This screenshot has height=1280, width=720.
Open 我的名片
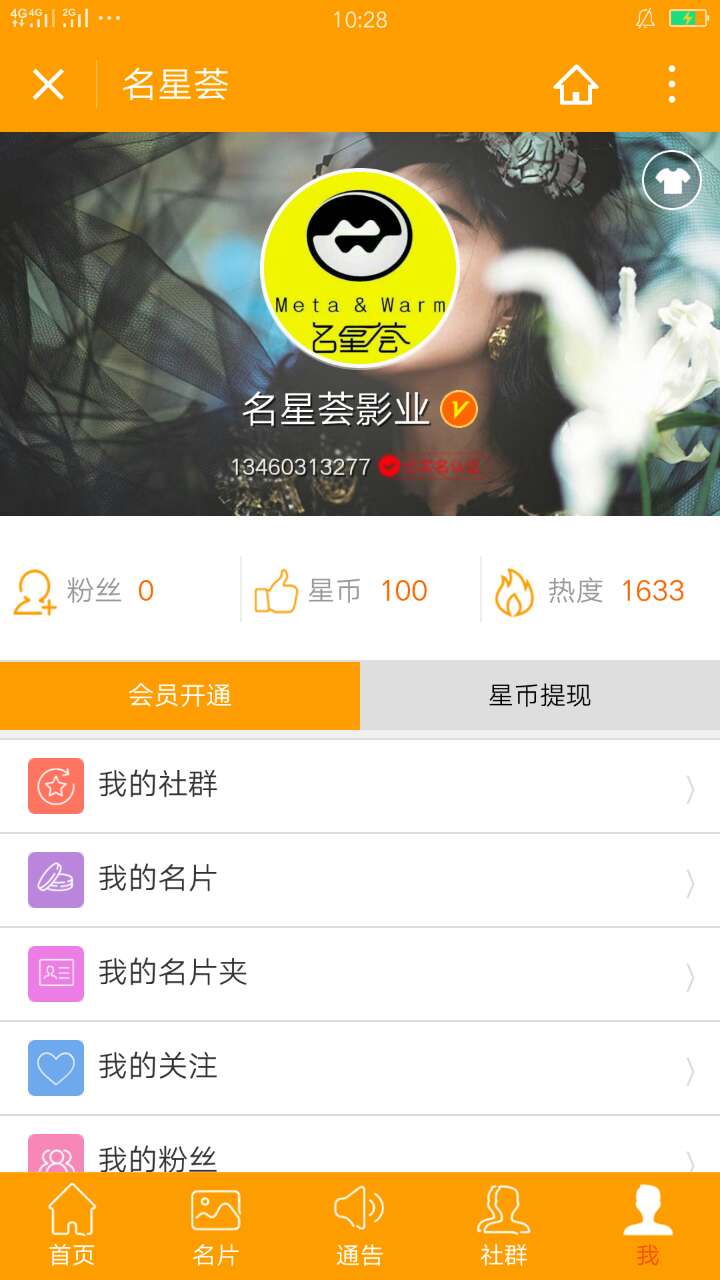click(360, 880)
